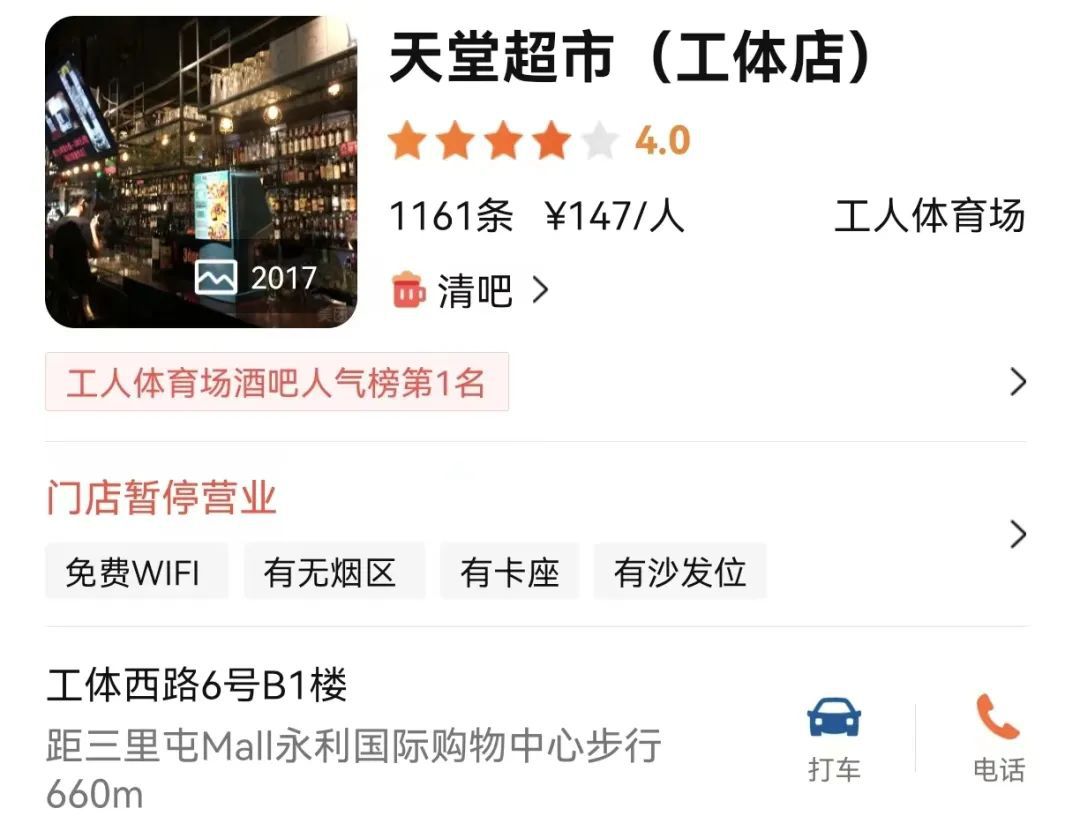Image resolution: width=1080 pixels, height=831 pixels.
Task: Expand the 门店暂停营业 details row
Action: 1017,535
